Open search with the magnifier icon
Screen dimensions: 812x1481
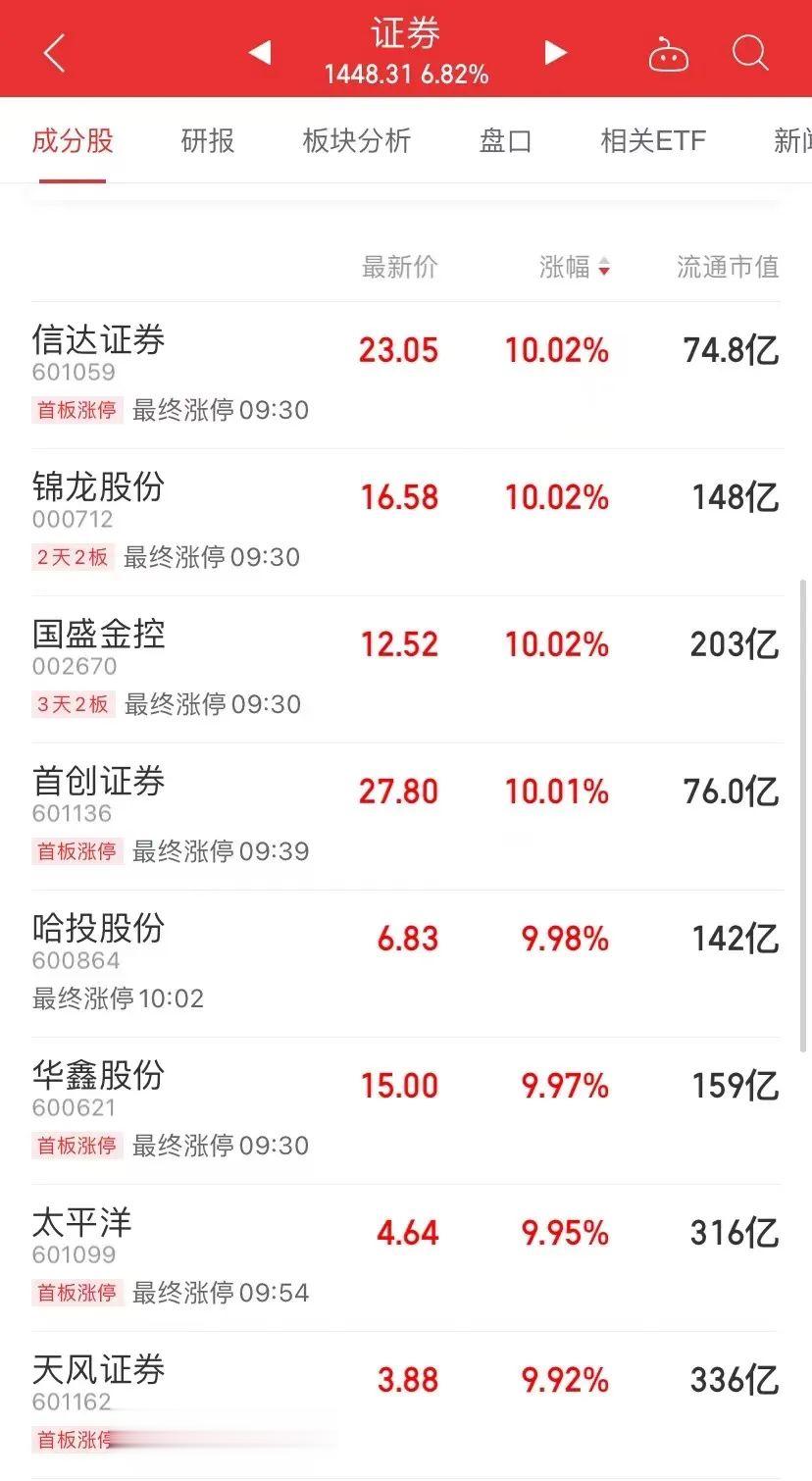pos(750,53)
